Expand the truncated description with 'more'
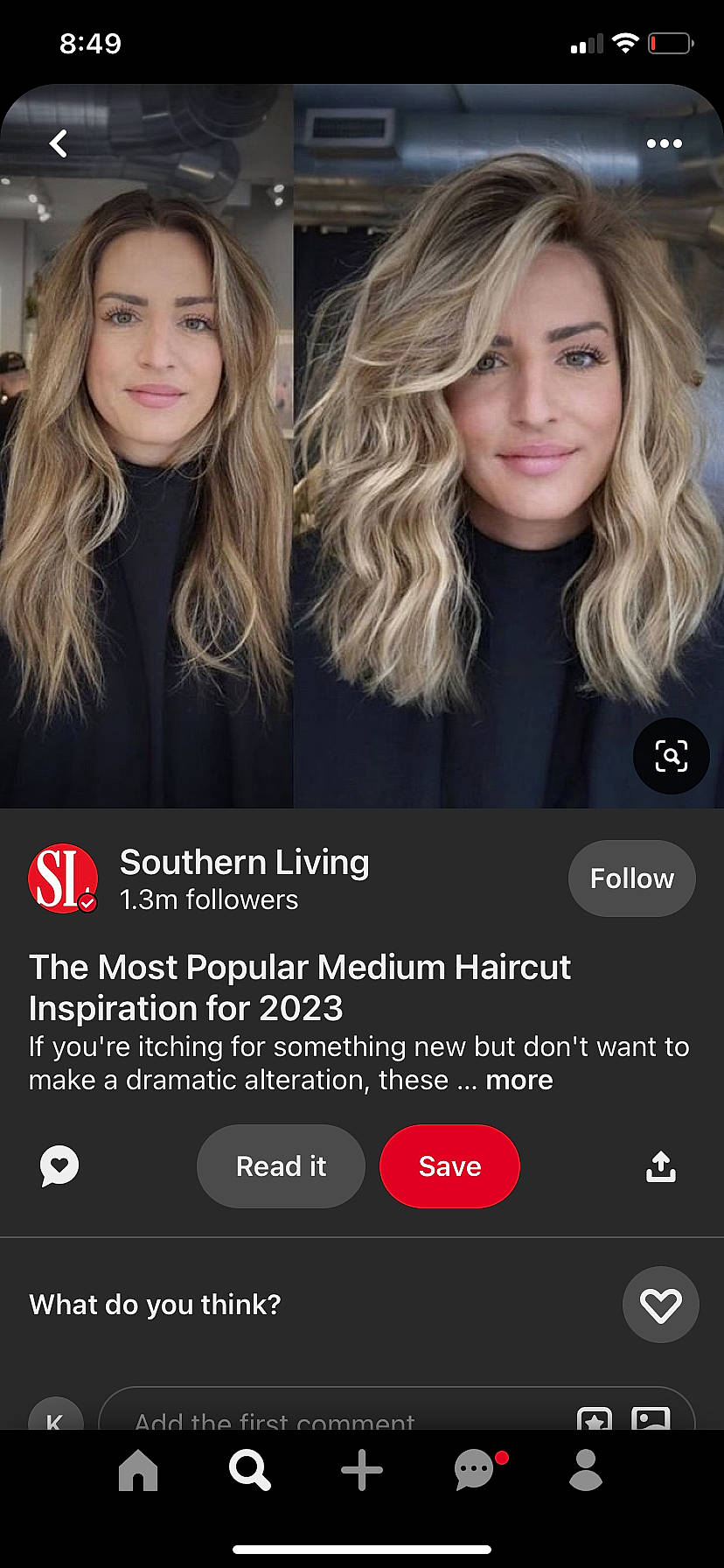 (x=519, y=1080)
